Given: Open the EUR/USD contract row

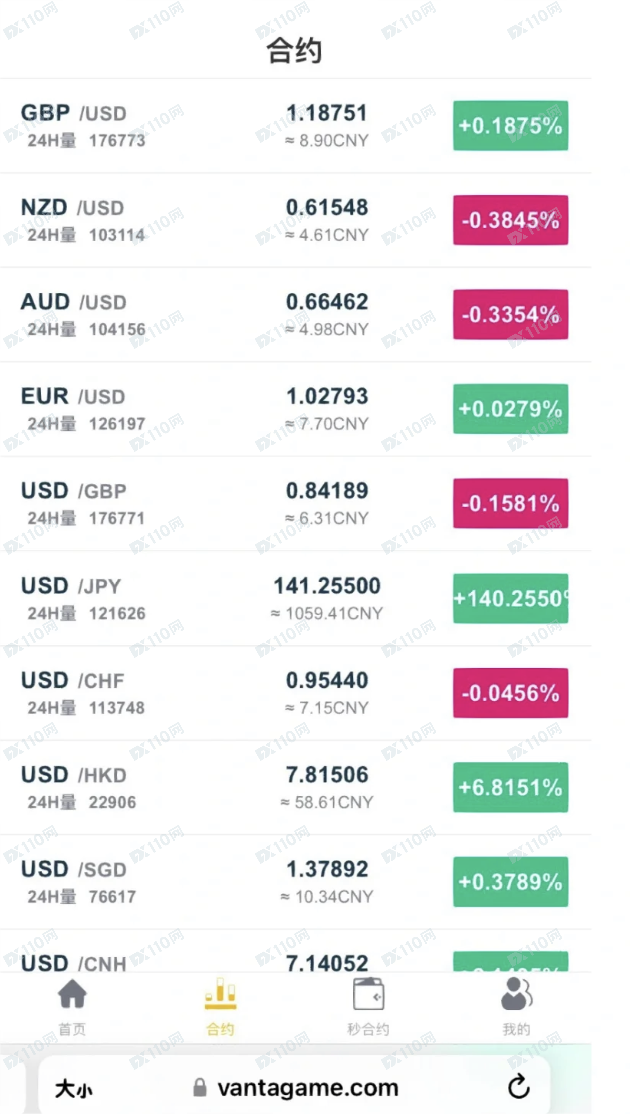Looking at the screenshot, I should click(295, 409).
